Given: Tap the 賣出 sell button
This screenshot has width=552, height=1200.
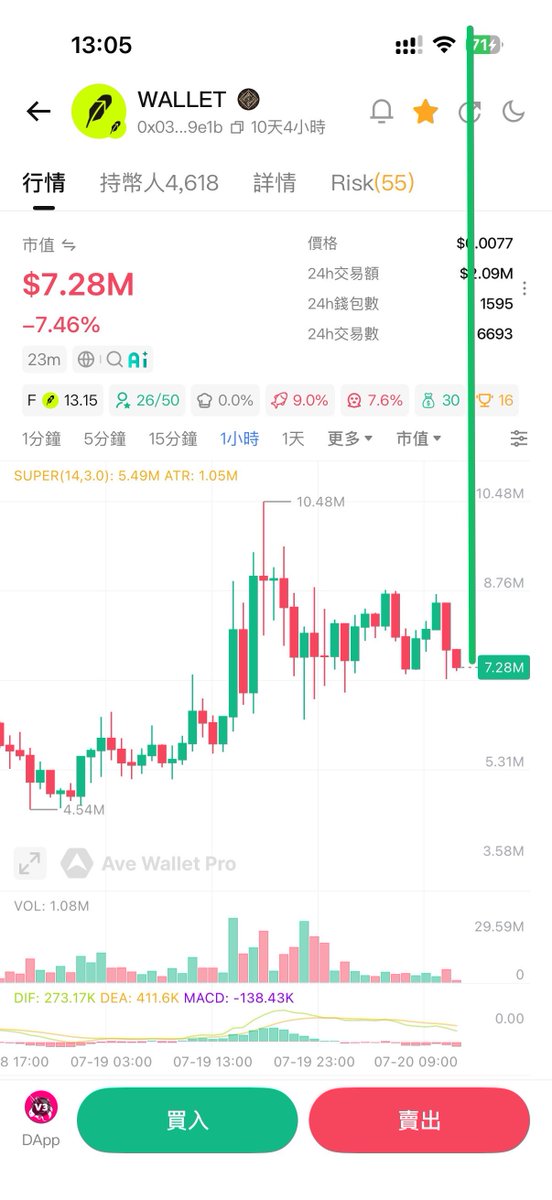Looking at the screenshot, I should point(419,1120).
